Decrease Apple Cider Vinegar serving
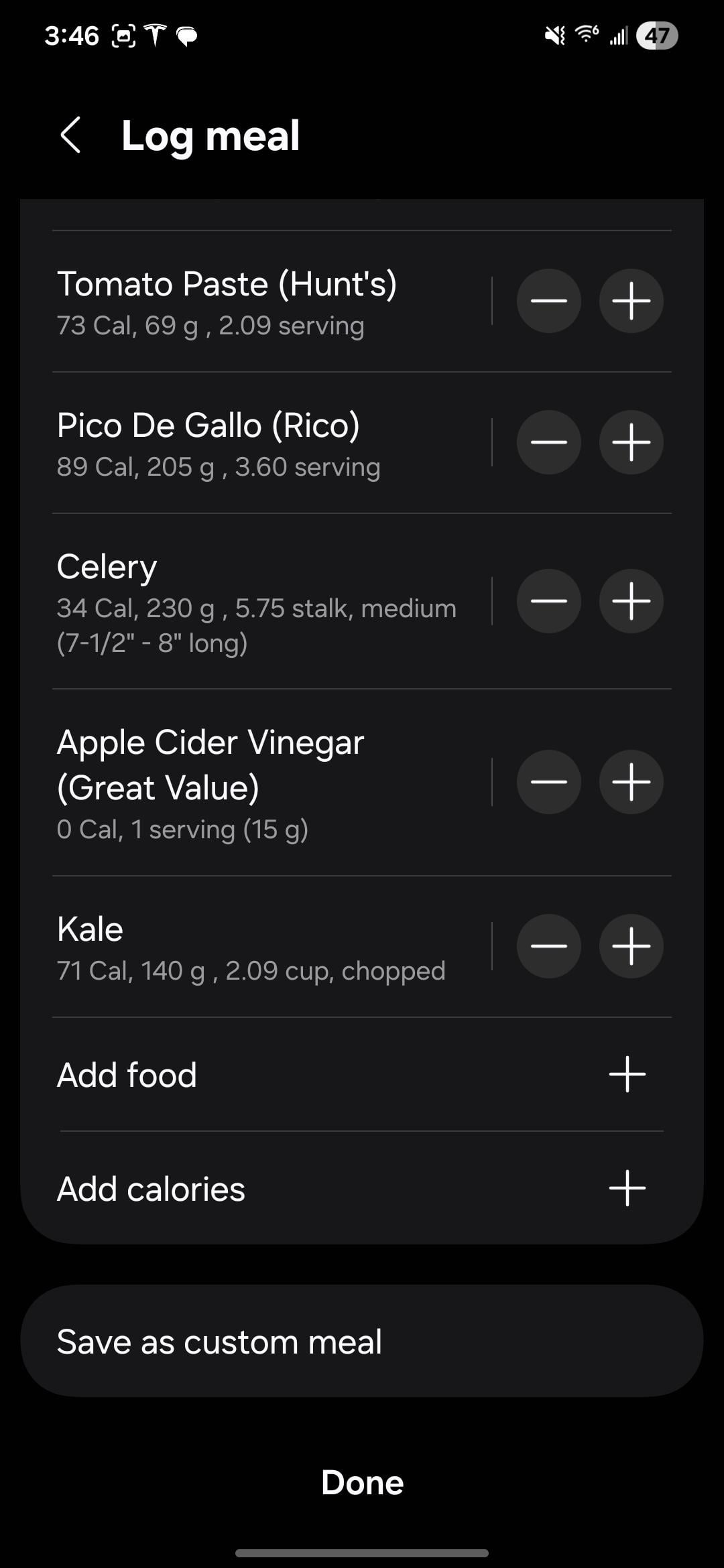 (548, 782)
